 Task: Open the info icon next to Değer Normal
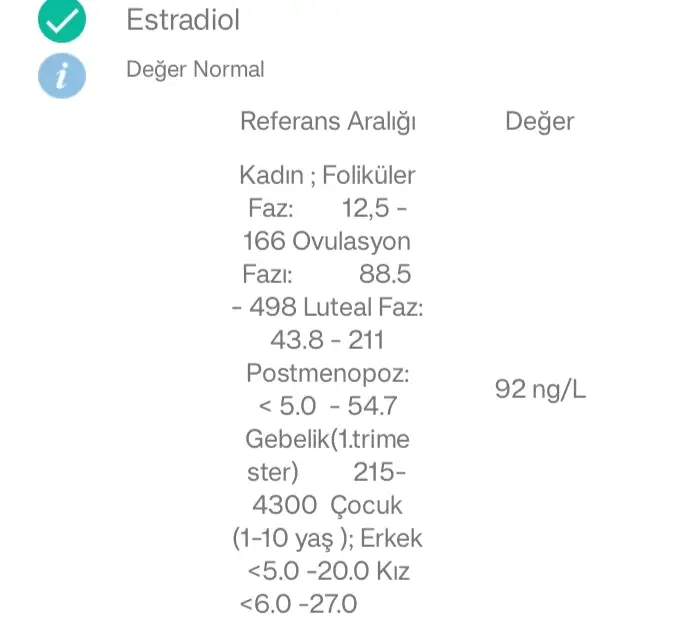click(x=62, y=74)
